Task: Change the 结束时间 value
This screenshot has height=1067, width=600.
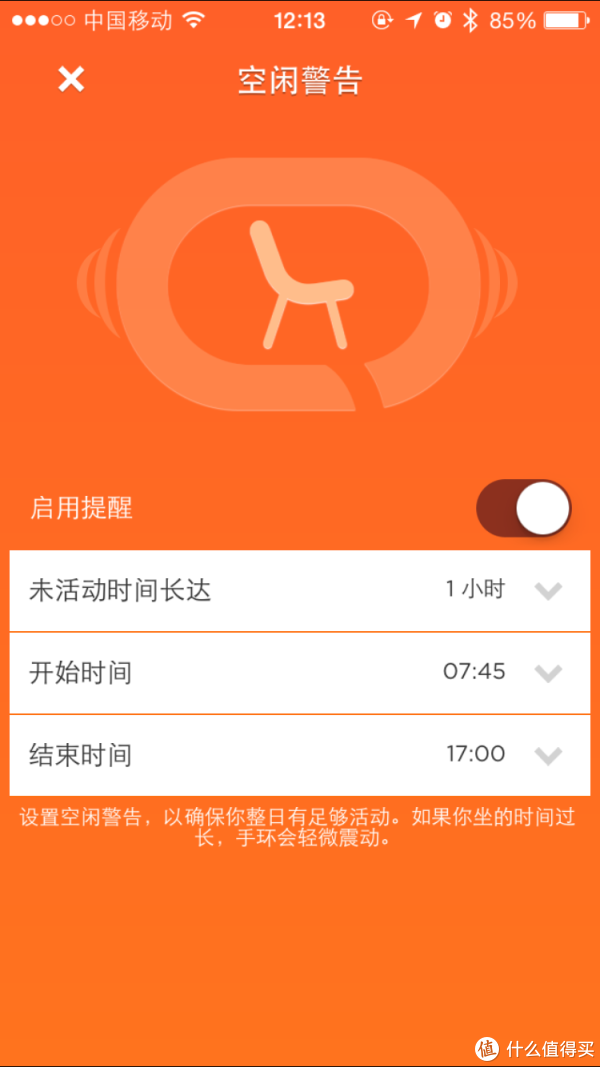Action: 547,754
